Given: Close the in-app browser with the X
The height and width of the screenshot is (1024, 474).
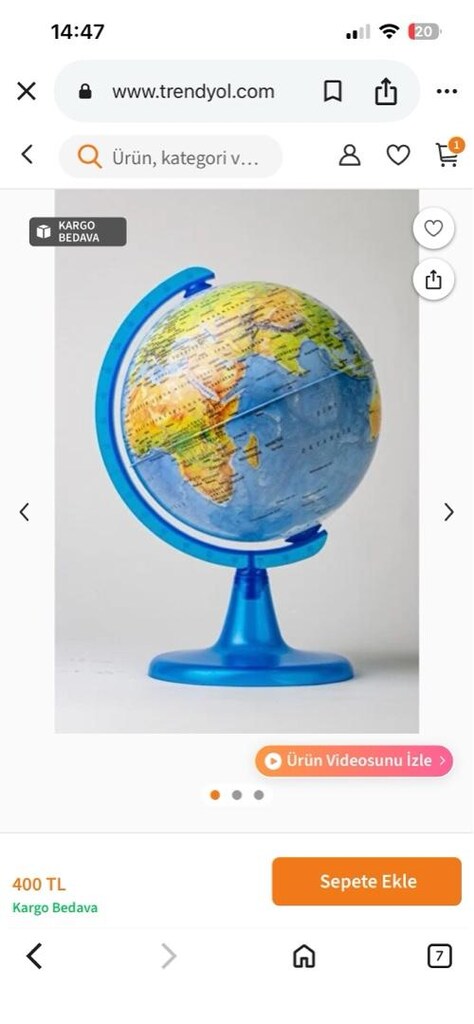Looking at the screenshot, I should pyautogui.click(x=26, y=91).
